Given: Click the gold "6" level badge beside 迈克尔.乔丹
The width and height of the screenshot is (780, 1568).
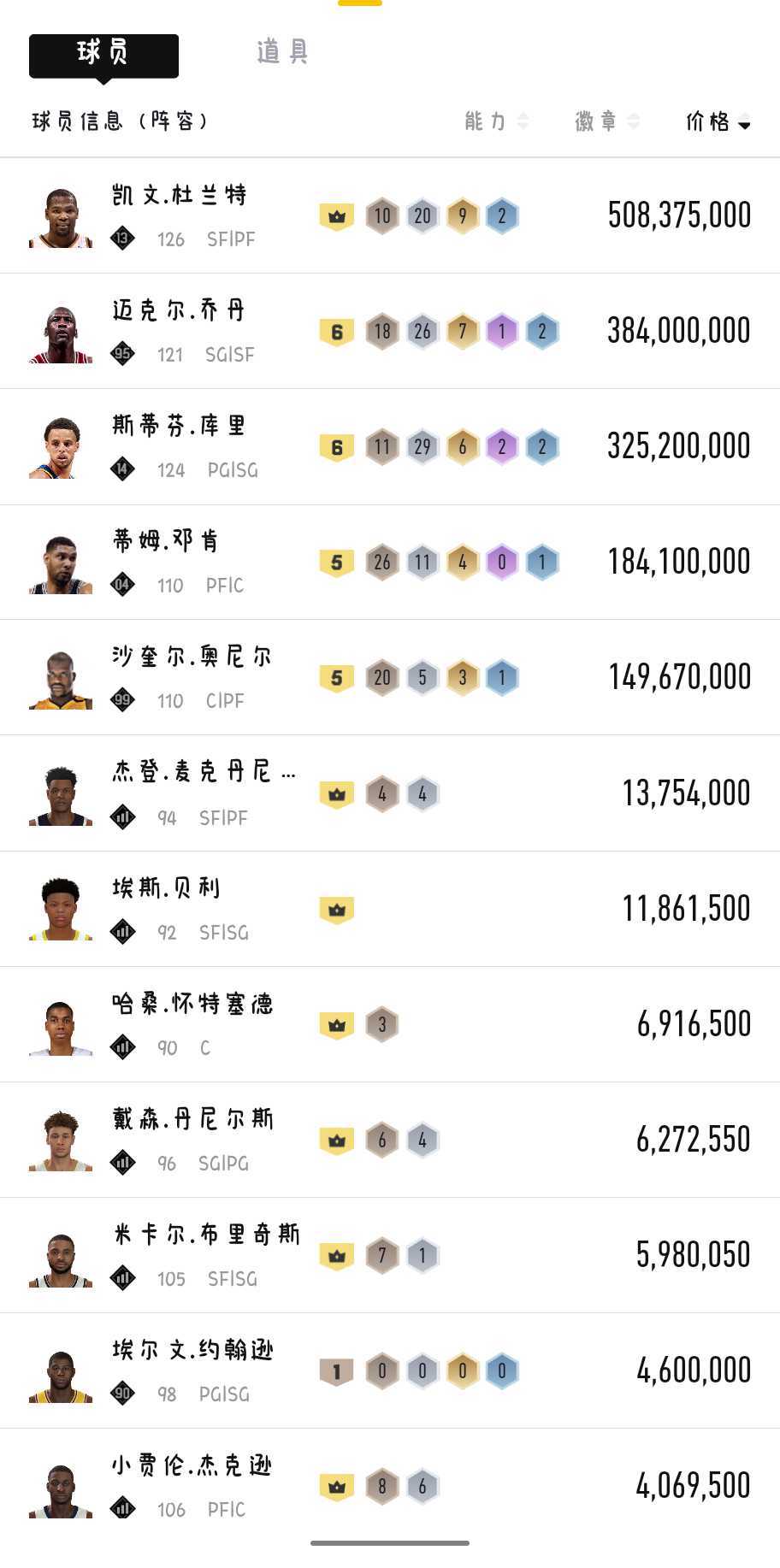Looking at the screenshot, I should tap(338, 331).
